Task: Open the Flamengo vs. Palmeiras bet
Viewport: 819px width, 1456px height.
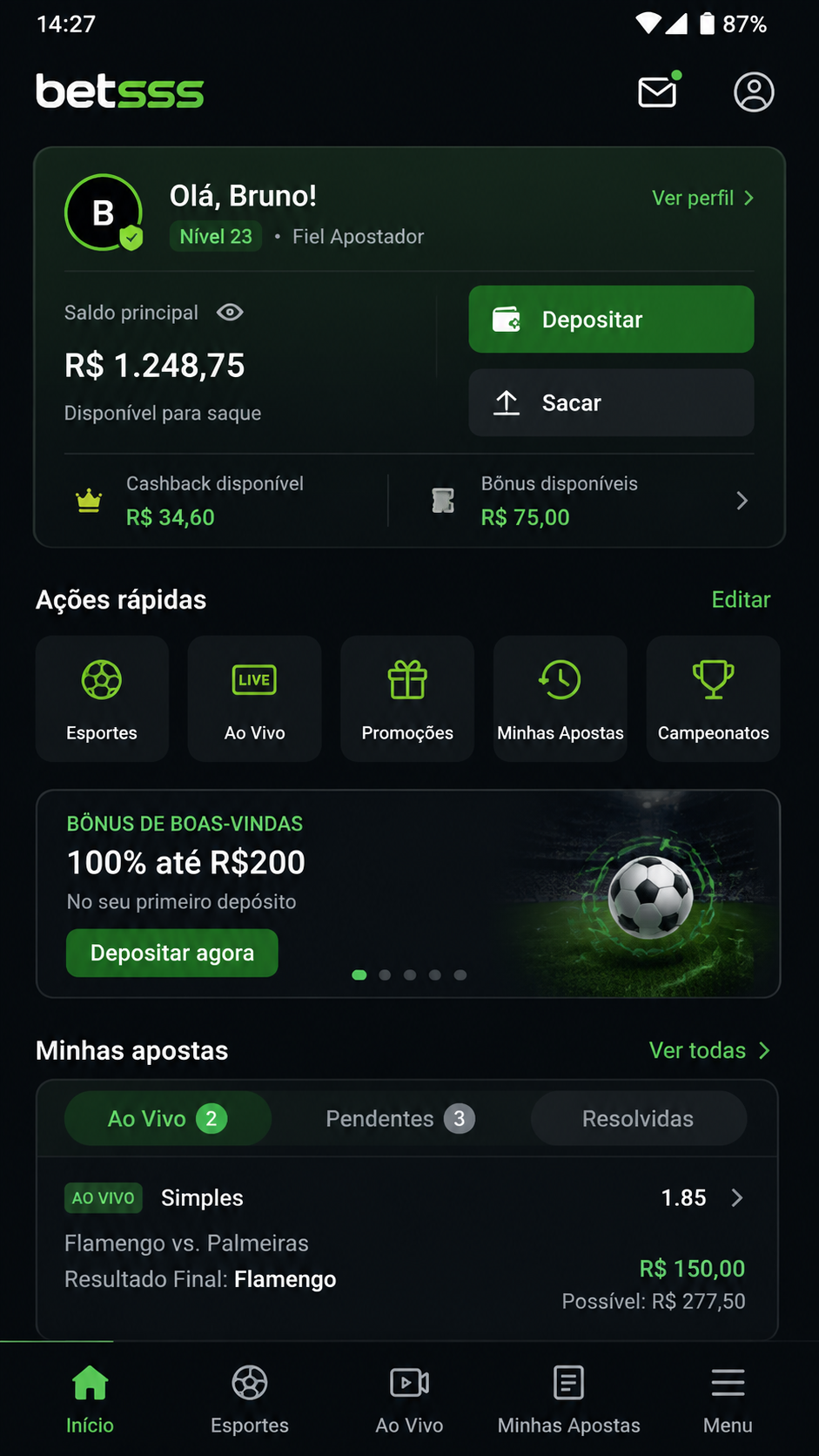Action: pos(406,1248)
